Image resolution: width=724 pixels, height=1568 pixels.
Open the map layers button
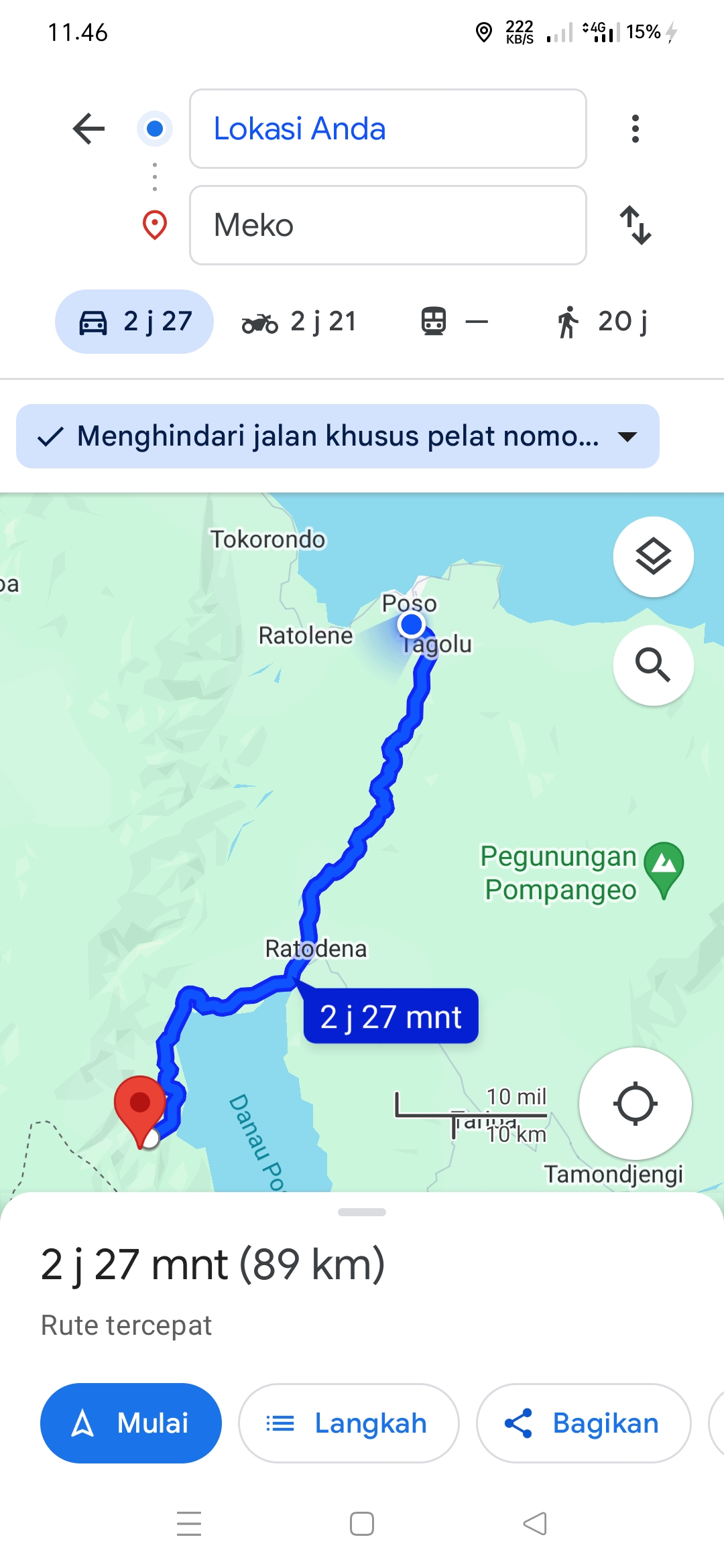(653, 557)
